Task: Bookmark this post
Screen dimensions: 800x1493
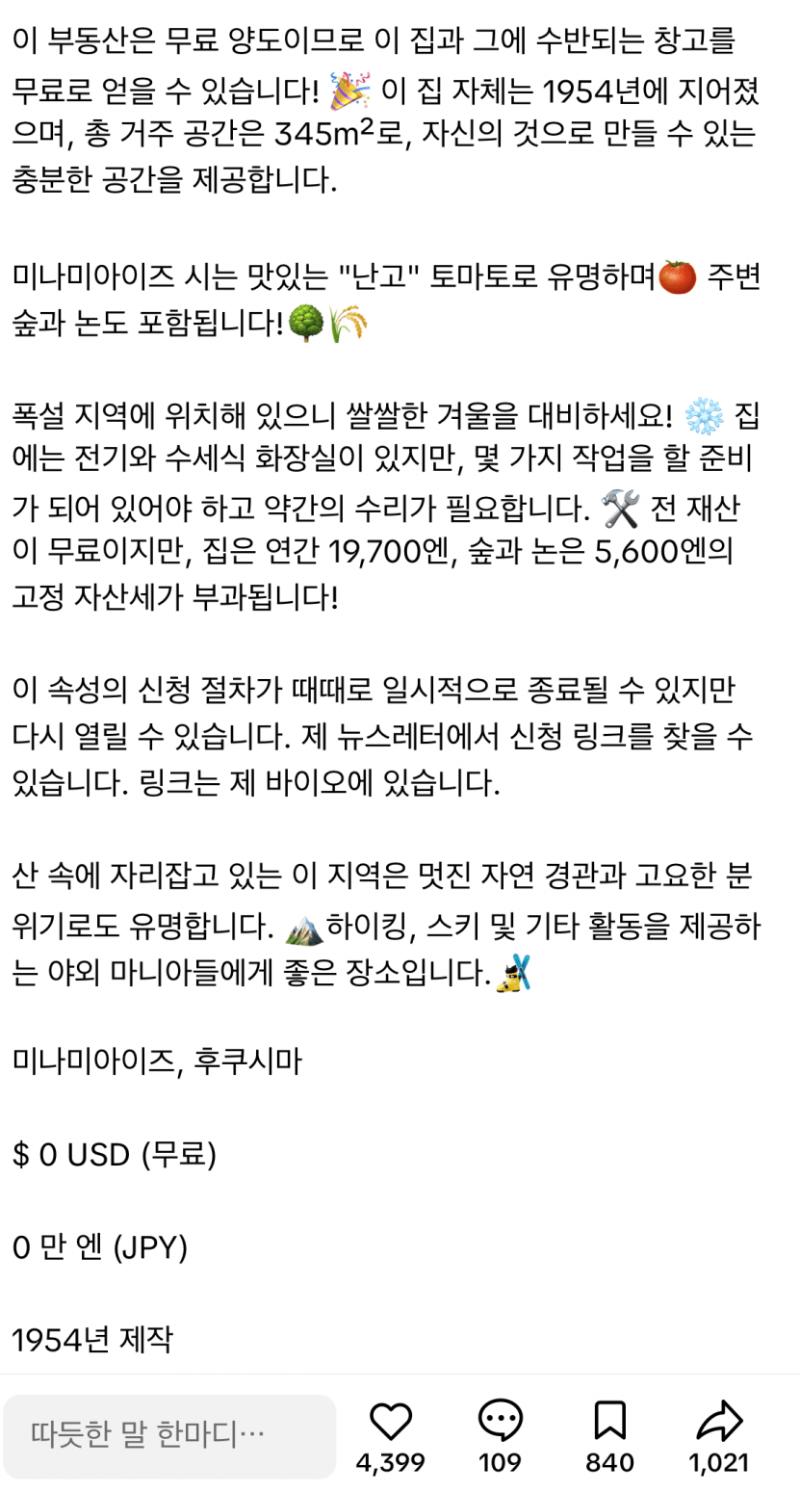Action: pos(609,1421)
